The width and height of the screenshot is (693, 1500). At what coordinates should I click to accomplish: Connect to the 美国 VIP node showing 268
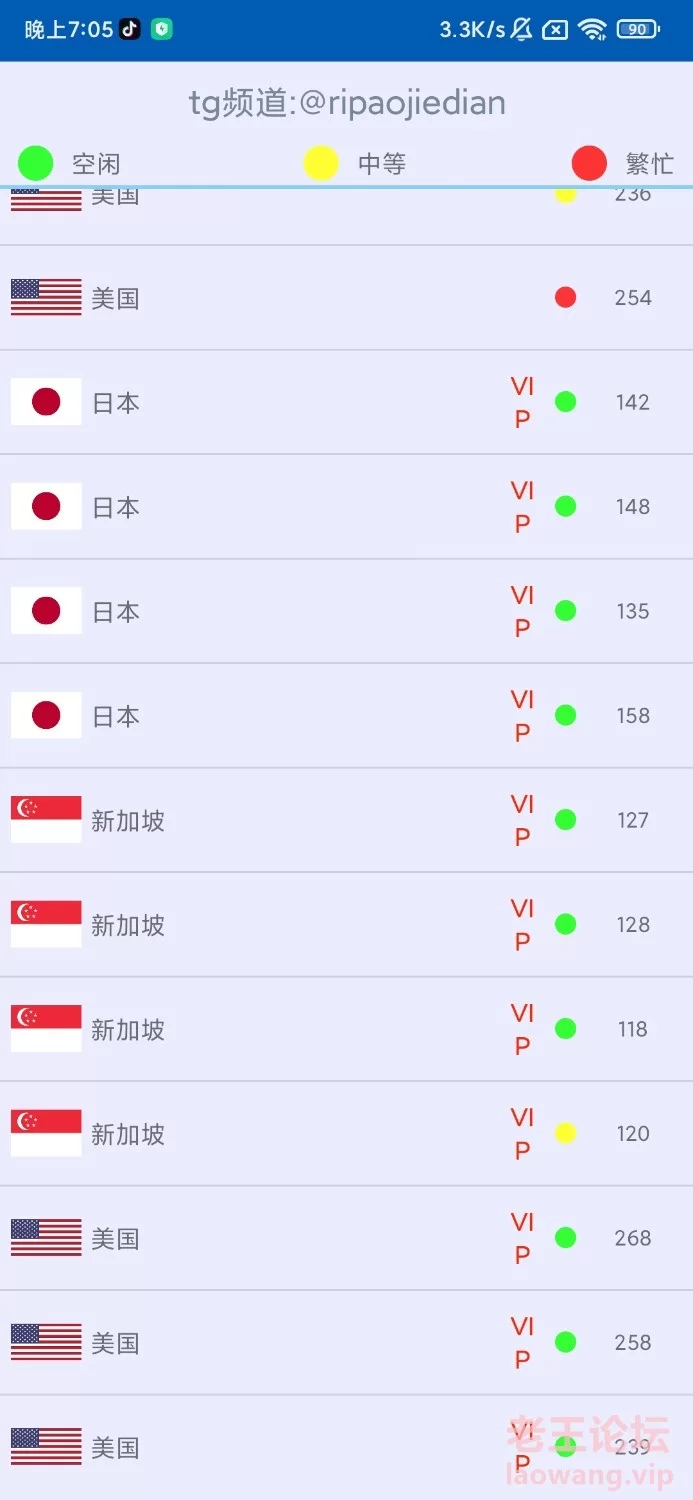pos(346,1238)
